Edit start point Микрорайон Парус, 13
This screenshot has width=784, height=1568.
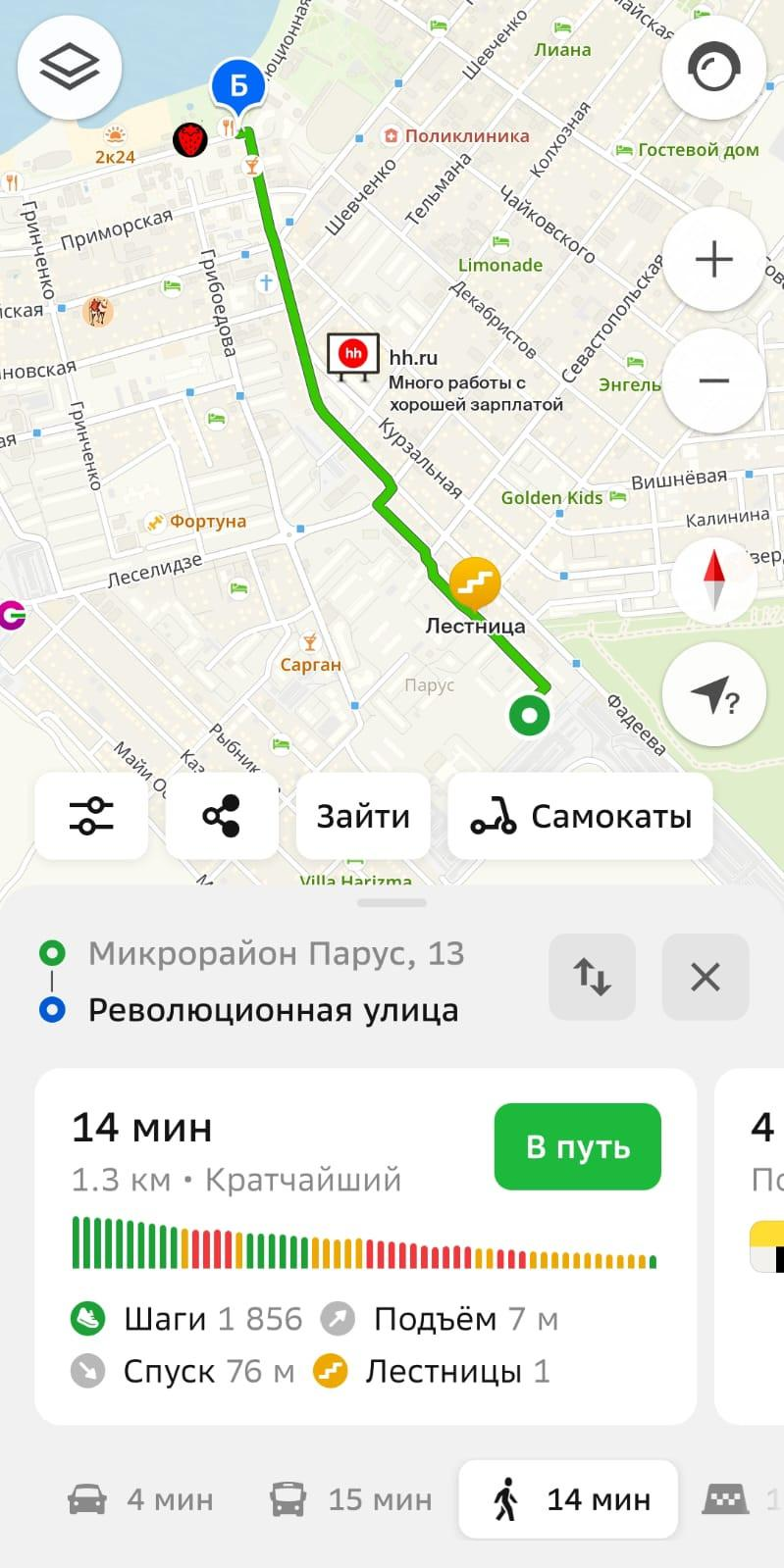point(276,953)
